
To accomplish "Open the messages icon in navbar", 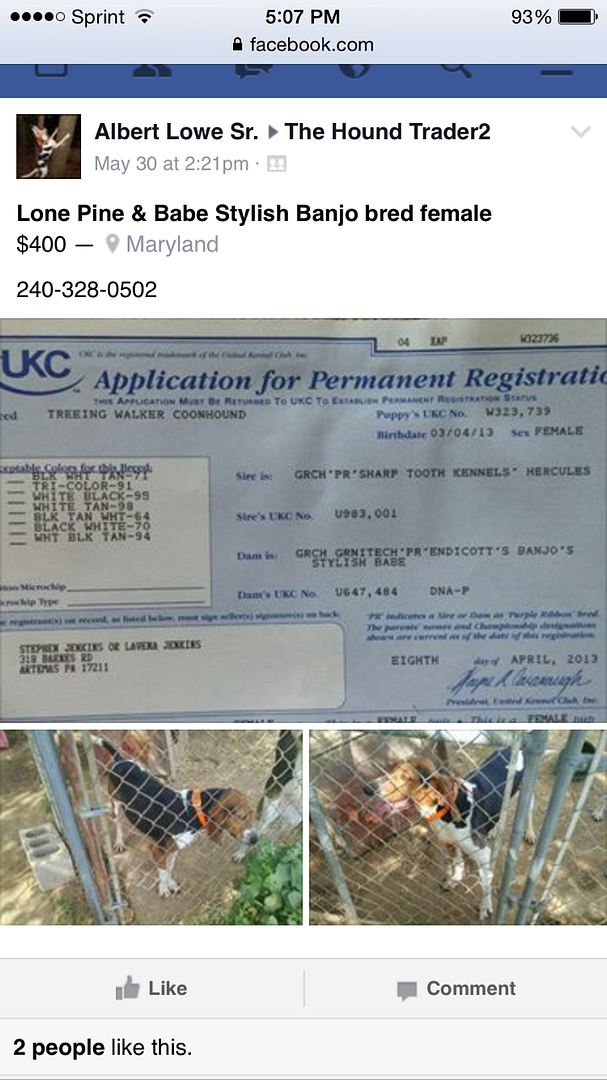I will 253,70.
